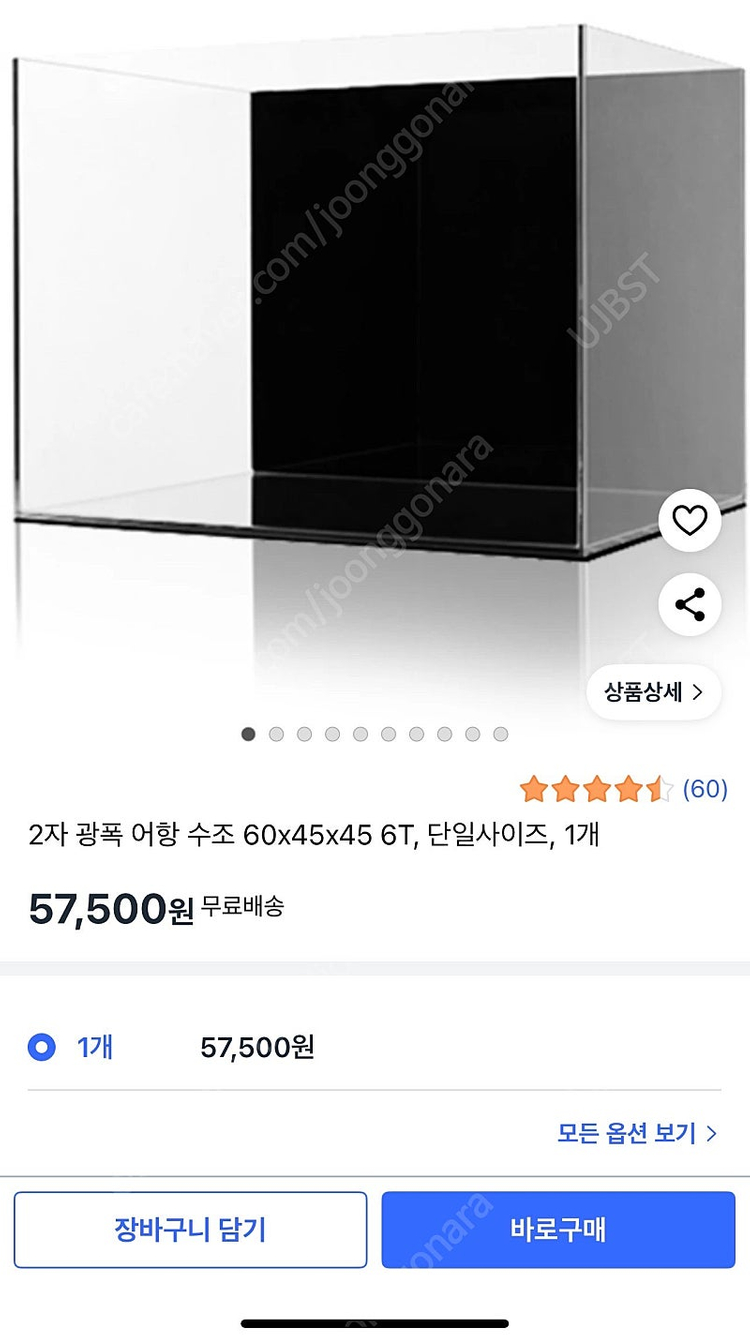Image resolution: width=750 pixels, height=1343 pixels.
Task: Add item to cart with 장바구니 담기
Action: (191, 1230)
